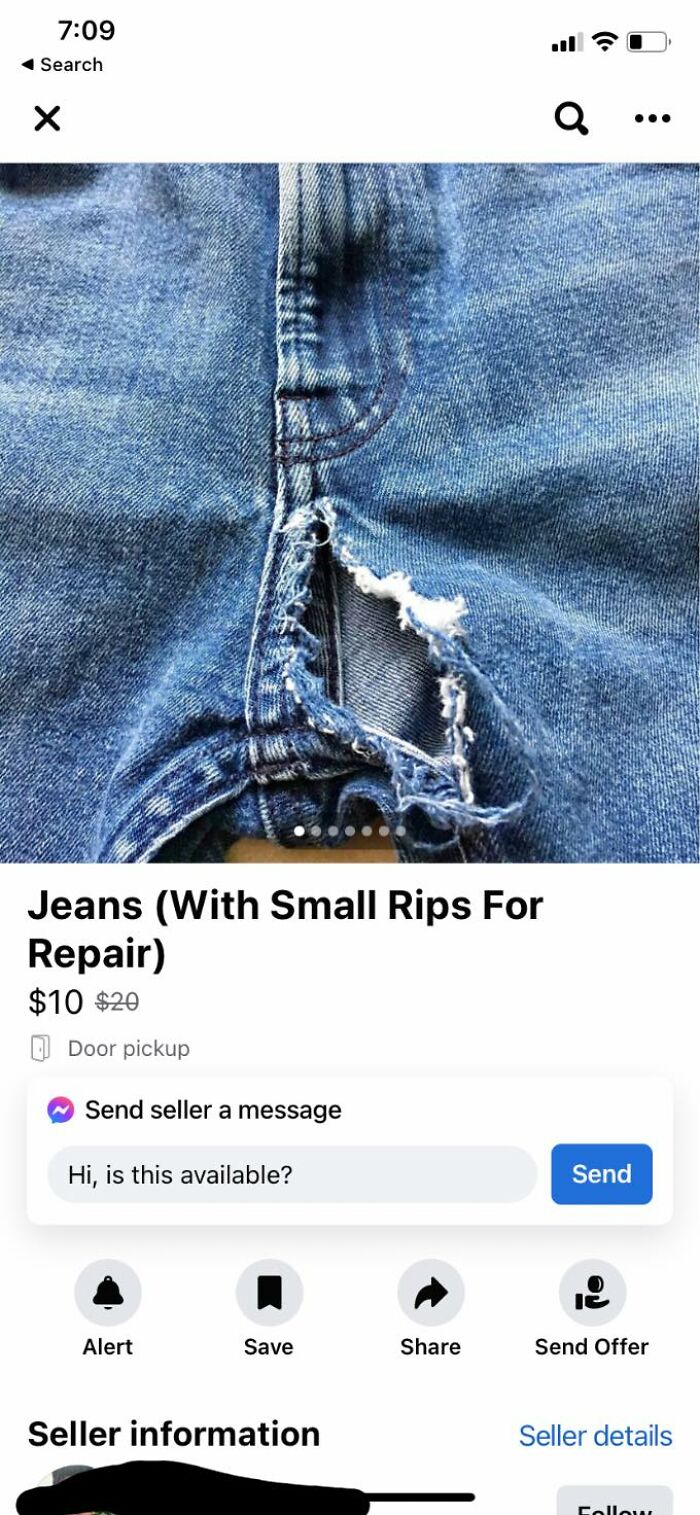Image resolution: width=700 pixels, height=1515 pixels.
Task: Go back to Search in status bar
Action: coord(62,65)
